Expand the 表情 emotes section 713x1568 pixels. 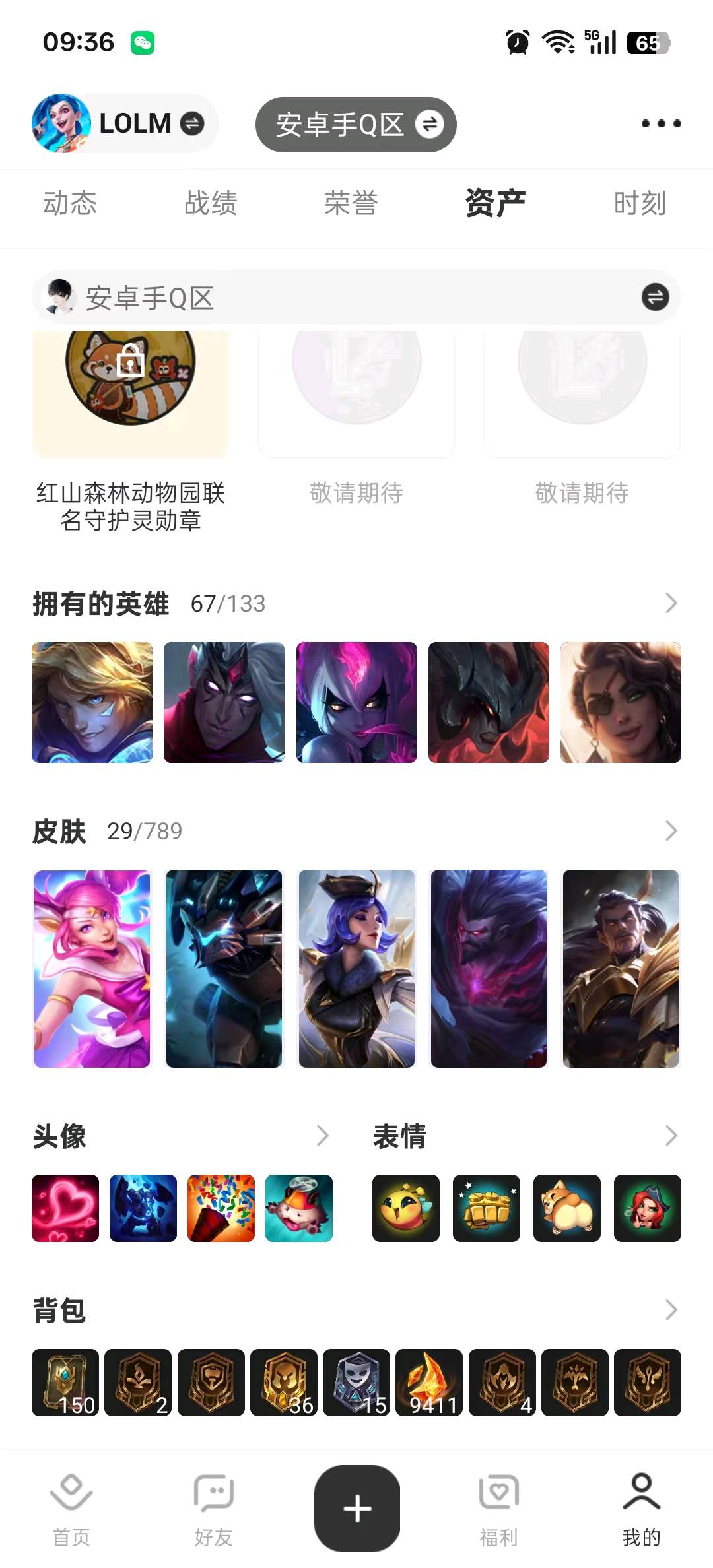click(x=671, y=1136)
